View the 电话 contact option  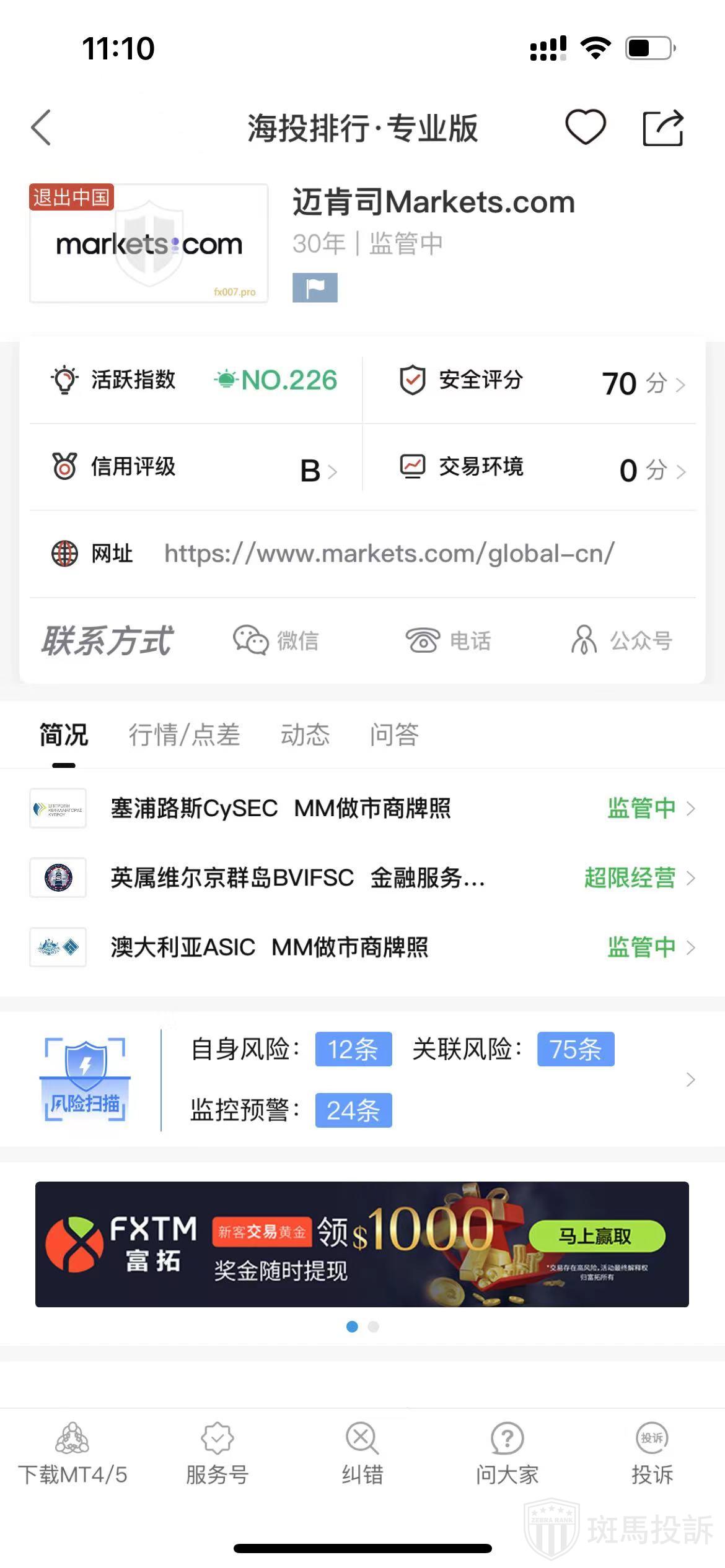pos(448,640)
